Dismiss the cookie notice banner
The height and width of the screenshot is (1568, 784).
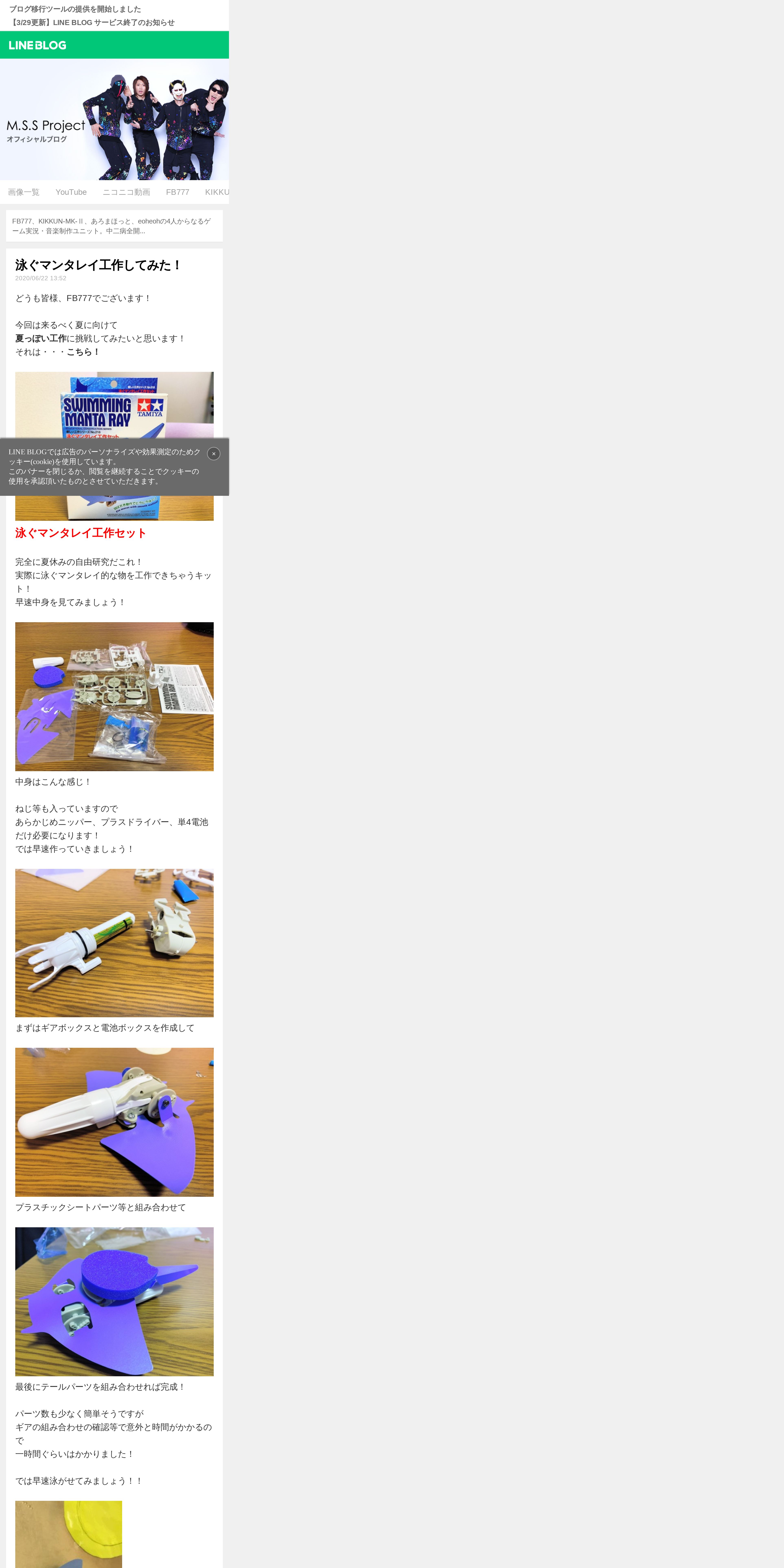coord(214,453)
